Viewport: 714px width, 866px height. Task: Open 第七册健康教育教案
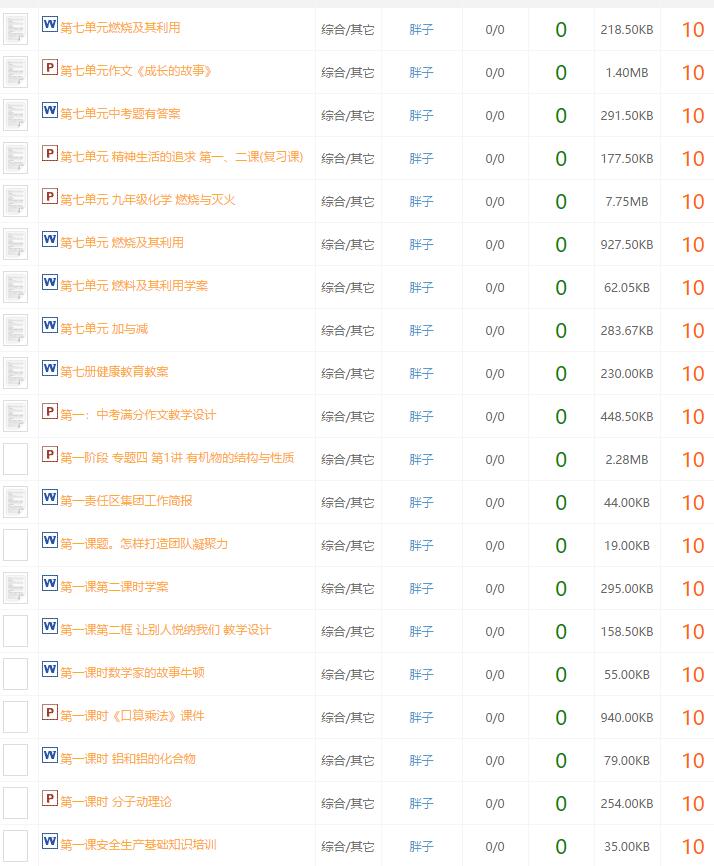point(114,372)
